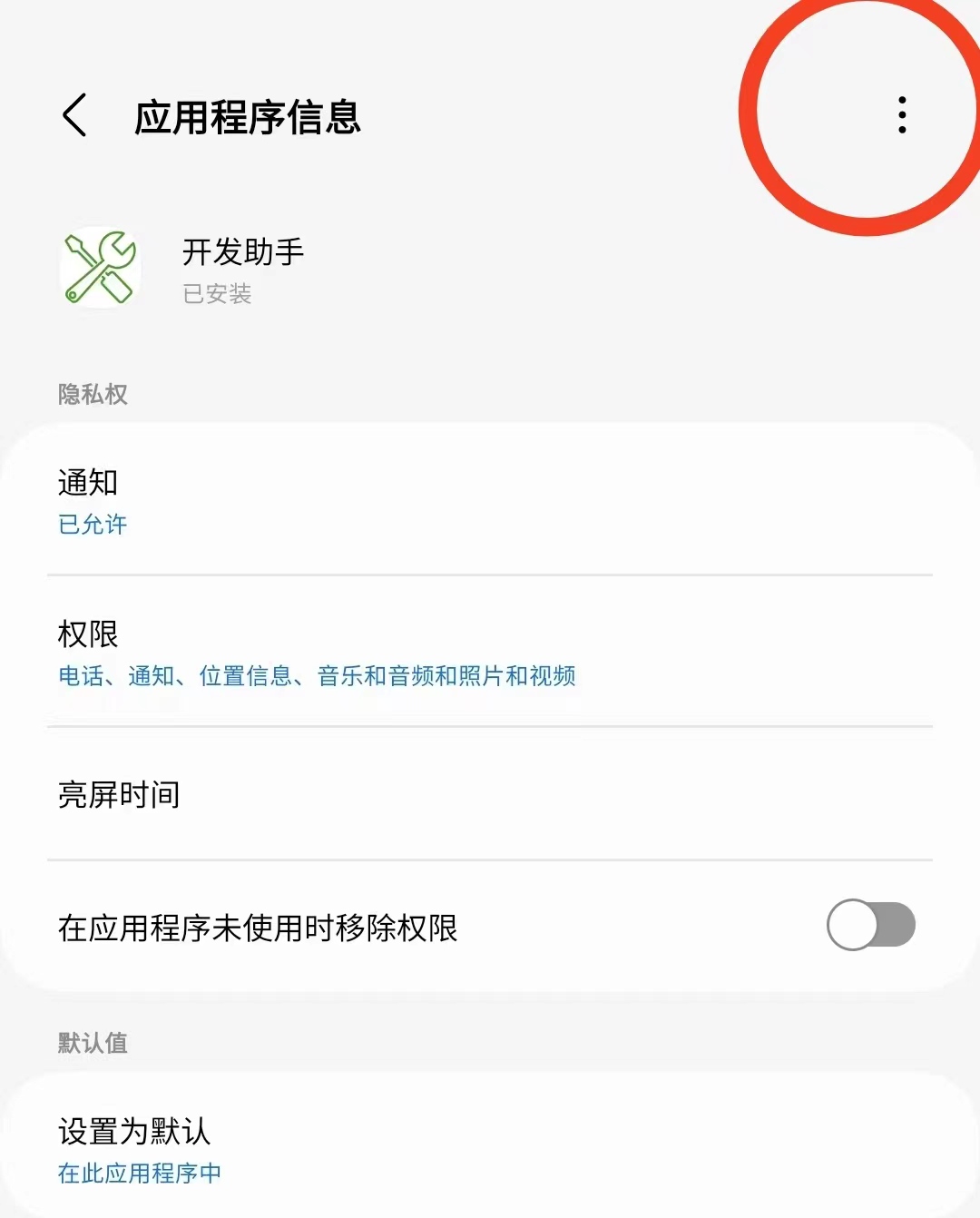The image size is (980, 1218).
Task: Open the three-dot overflow menu
Action: click(901, 115)
